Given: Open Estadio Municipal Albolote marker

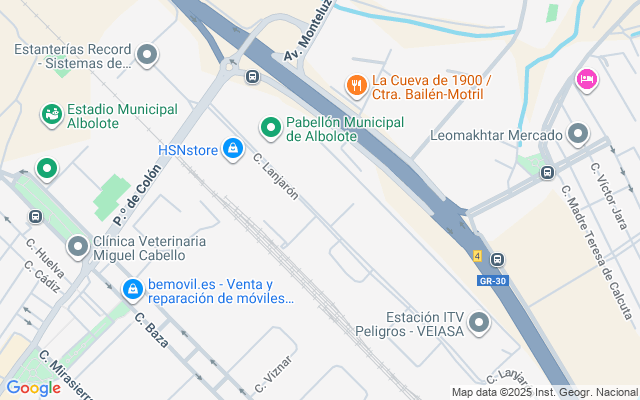Looking at the screenshot, I should click(50, 115).
